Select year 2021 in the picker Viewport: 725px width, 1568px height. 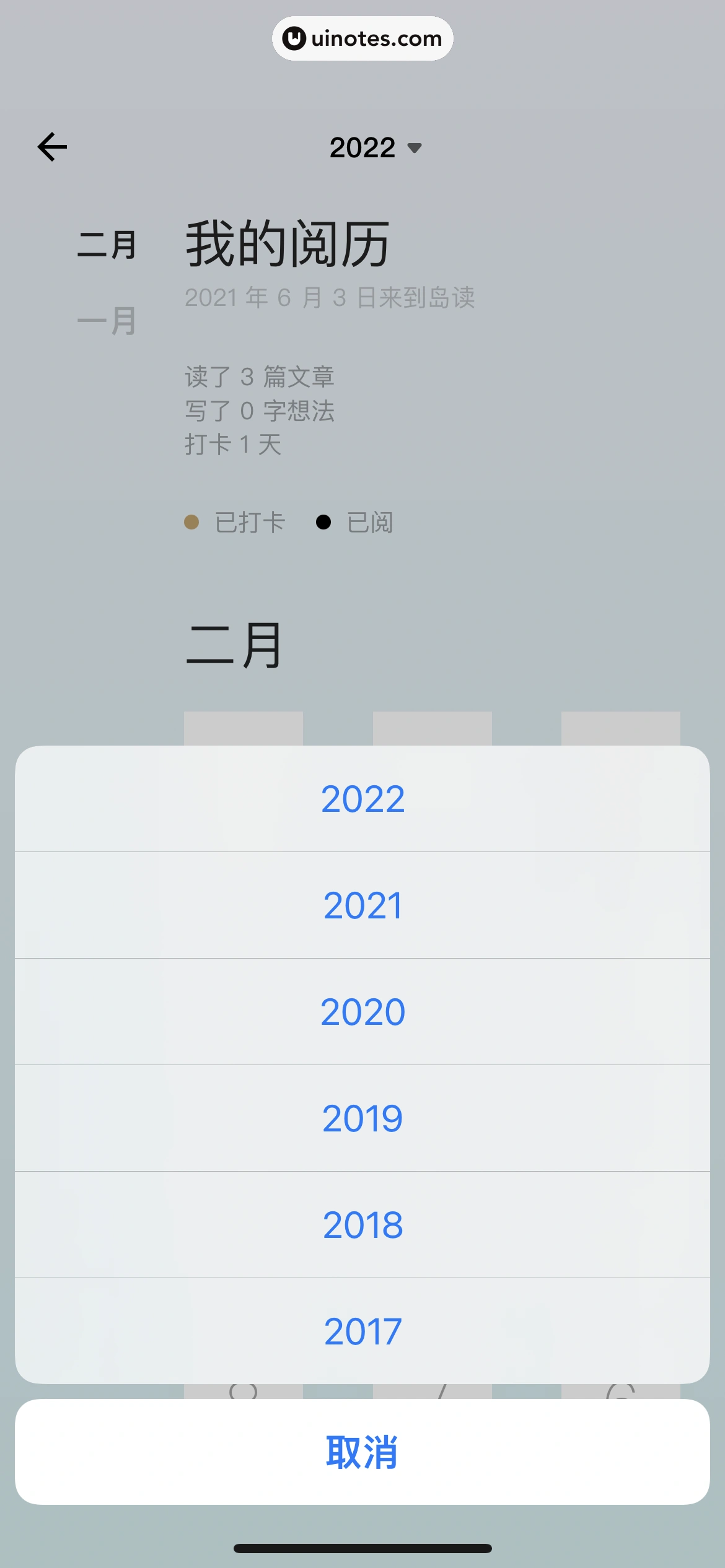tap(362, 905)
